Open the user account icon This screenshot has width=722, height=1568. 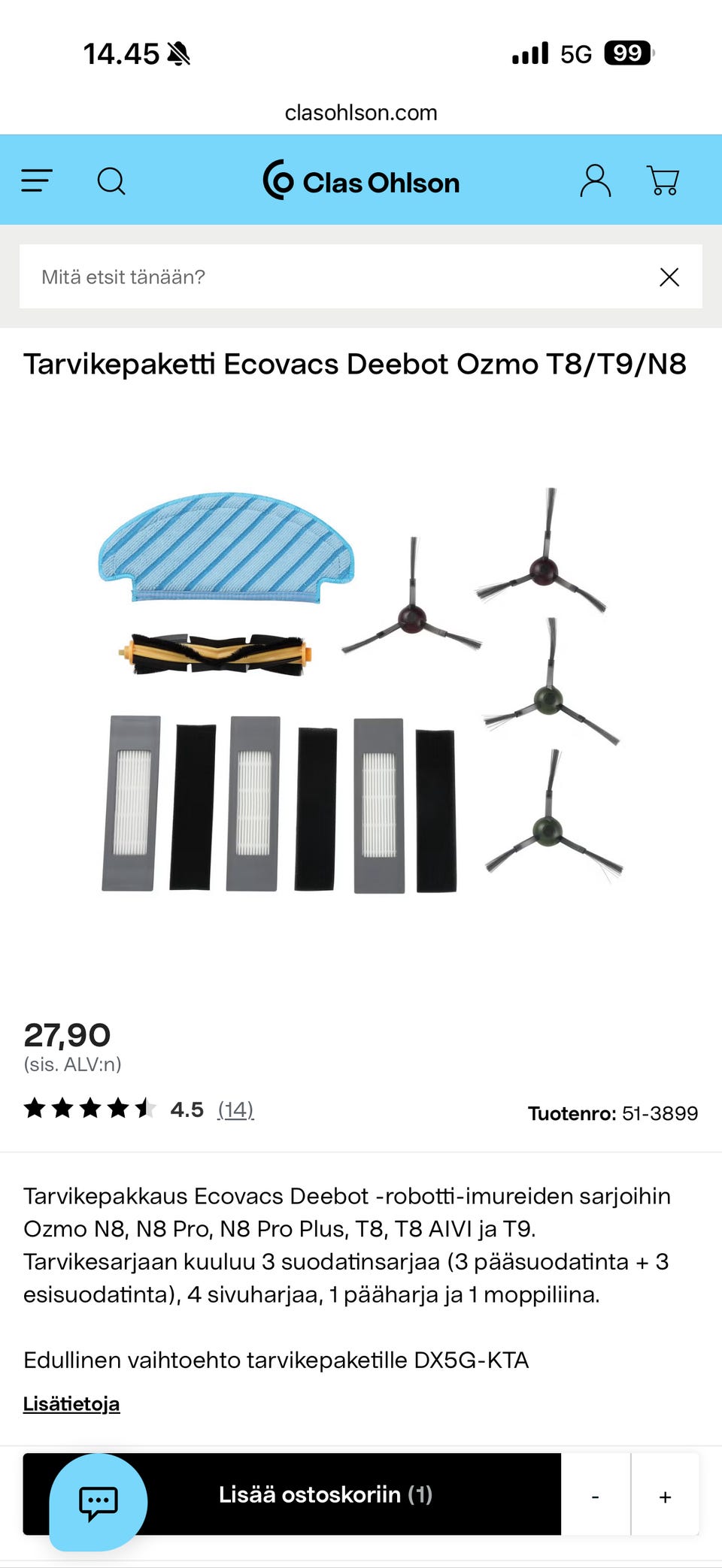pyautogui.click(x=595, y=181)
